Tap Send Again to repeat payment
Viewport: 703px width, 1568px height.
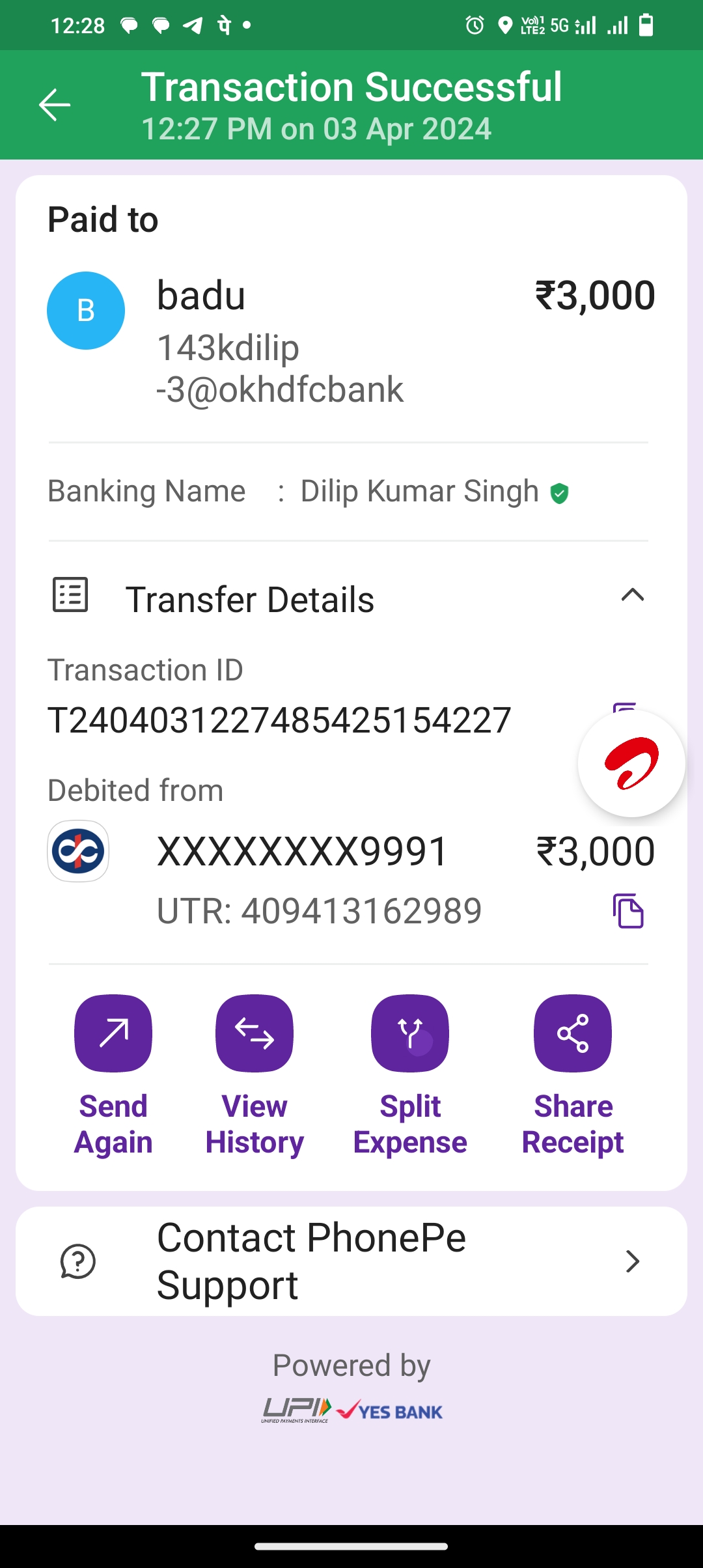(113, 1033)
